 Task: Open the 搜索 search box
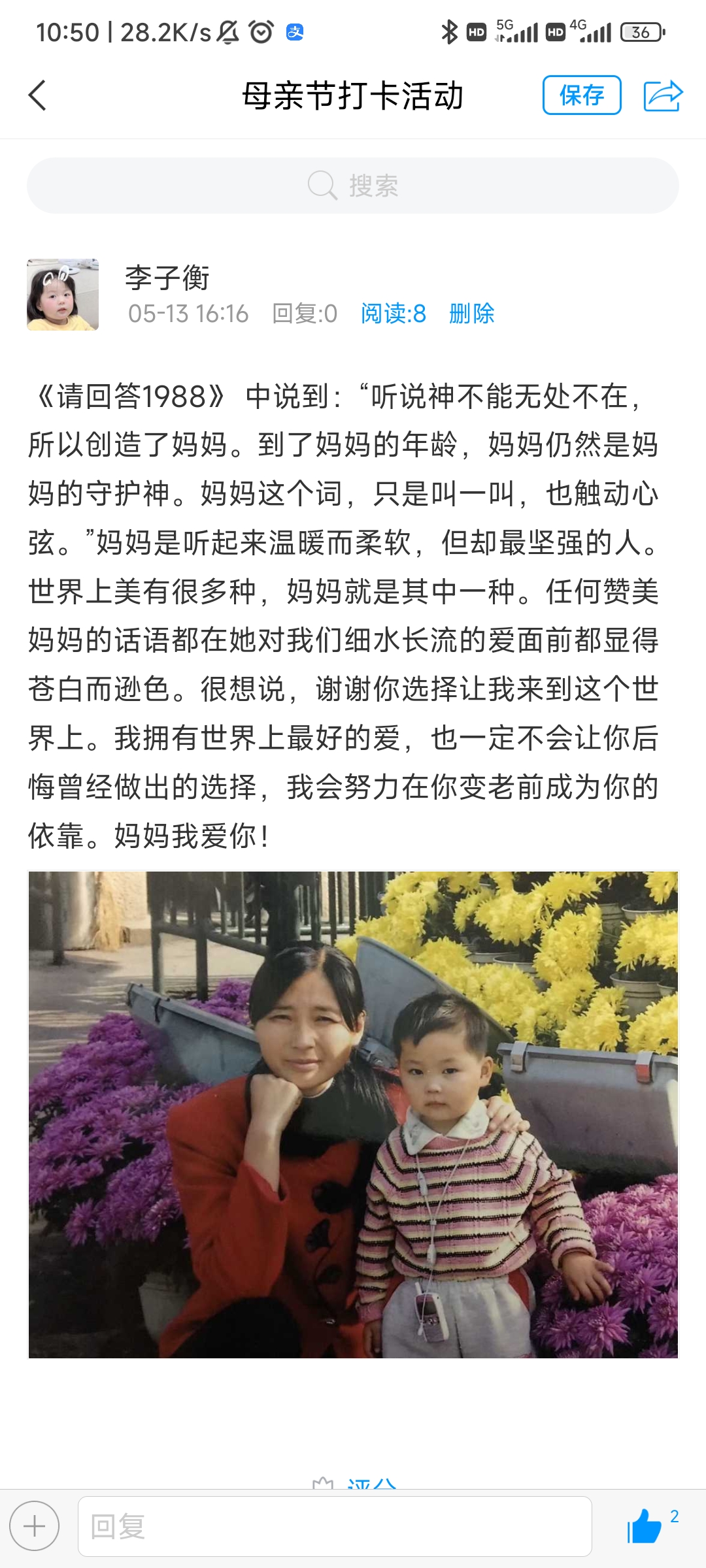[x=353, y=186]
